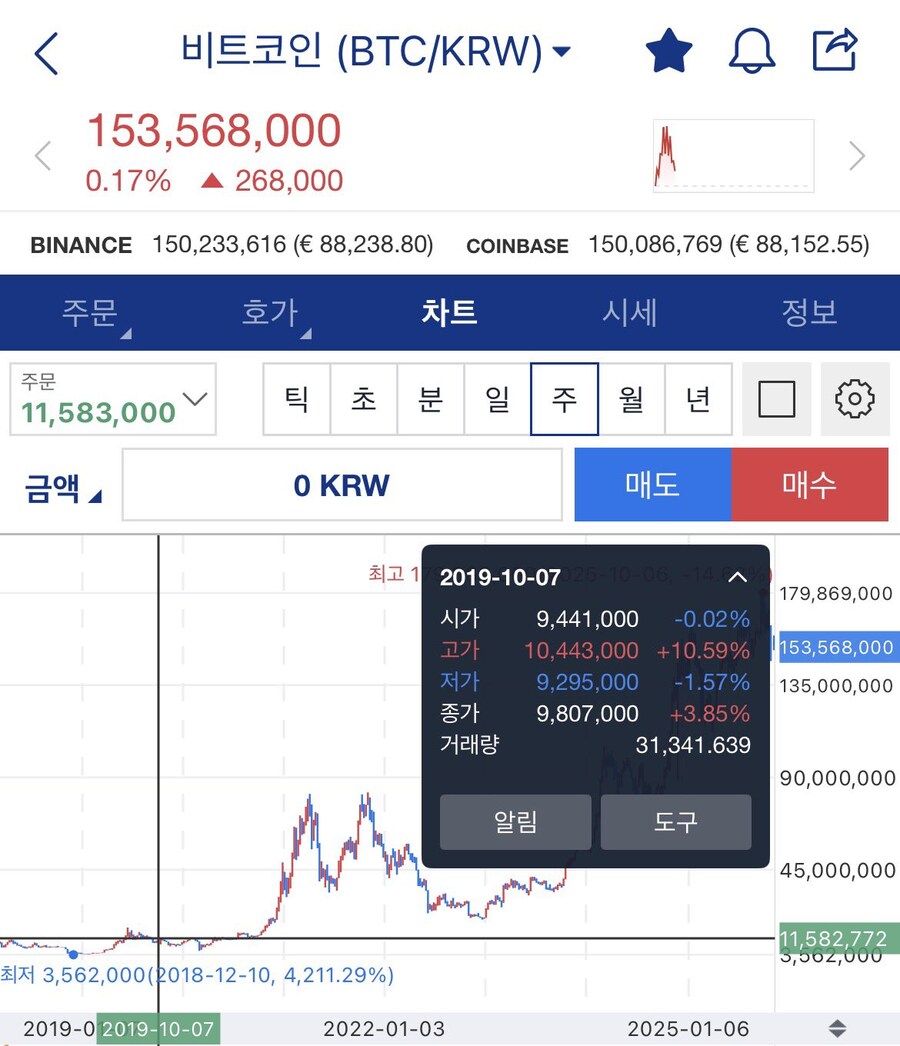Switch to the 호가 order book tab
This screenshot has height=1046, width=900.
(x=270, y=313)
